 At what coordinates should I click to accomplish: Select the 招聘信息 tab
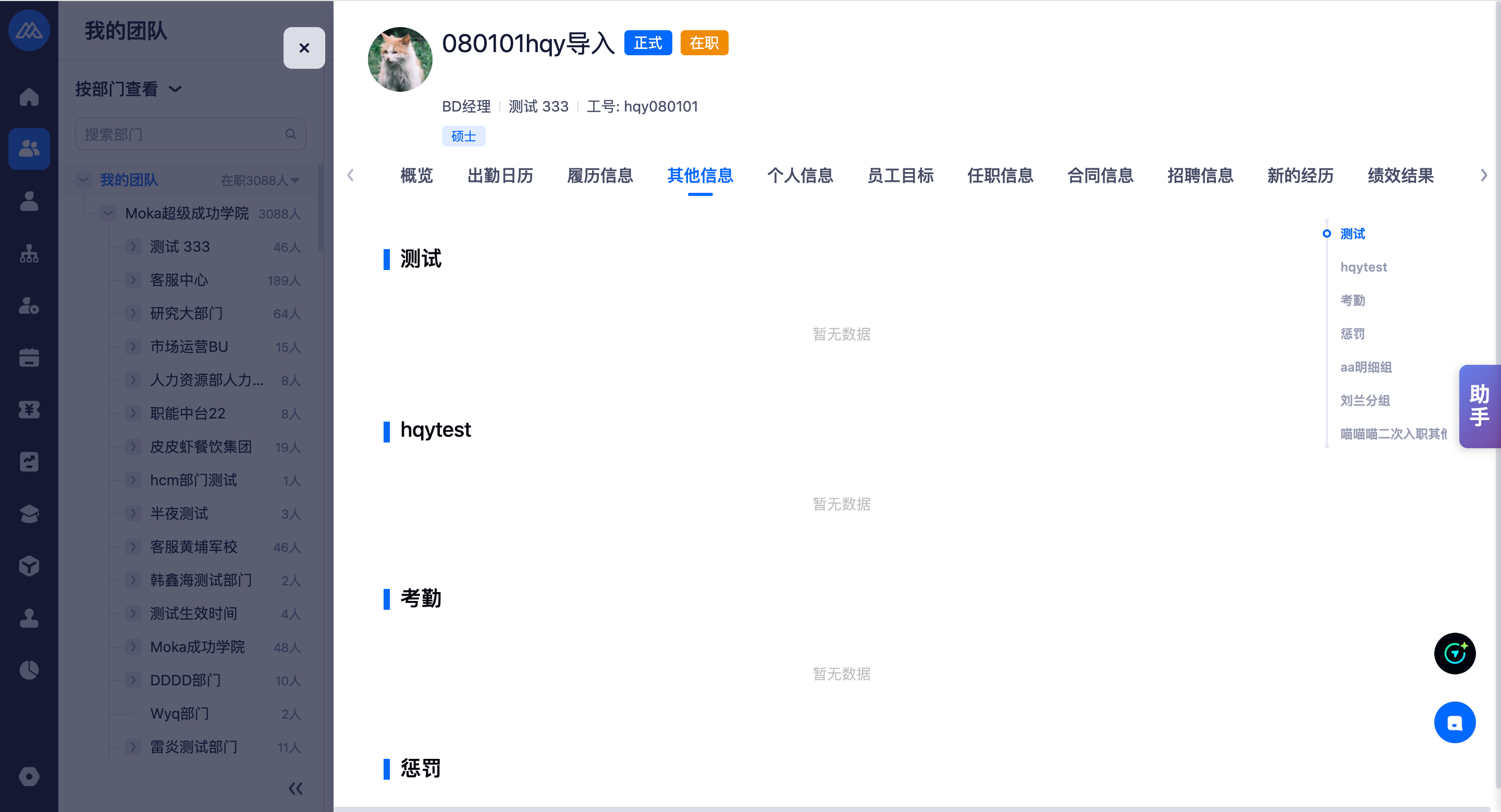1200,175
